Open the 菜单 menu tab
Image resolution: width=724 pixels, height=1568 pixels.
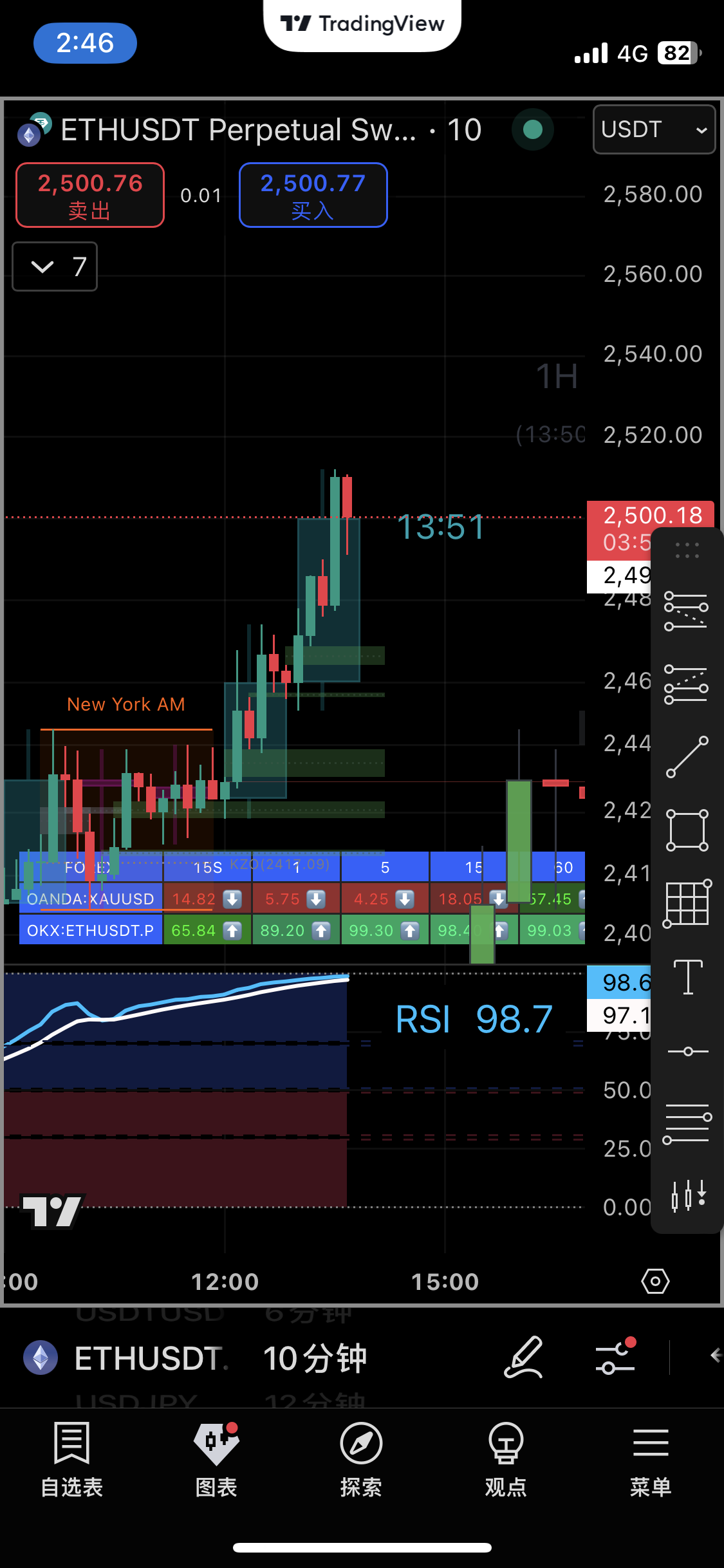[x=651, y=1458]
